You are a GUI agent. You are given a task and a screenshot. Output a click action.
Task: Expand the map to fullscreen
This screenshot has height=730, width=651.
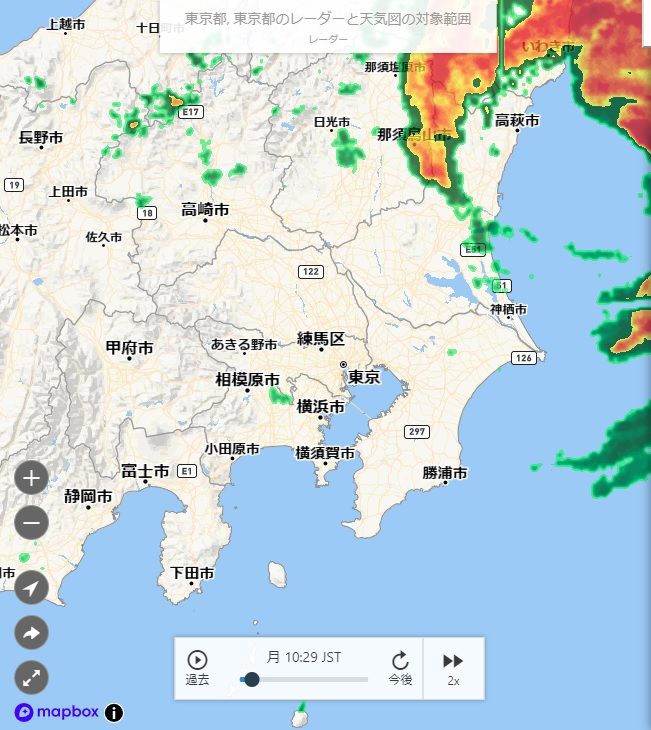point(31,677)
